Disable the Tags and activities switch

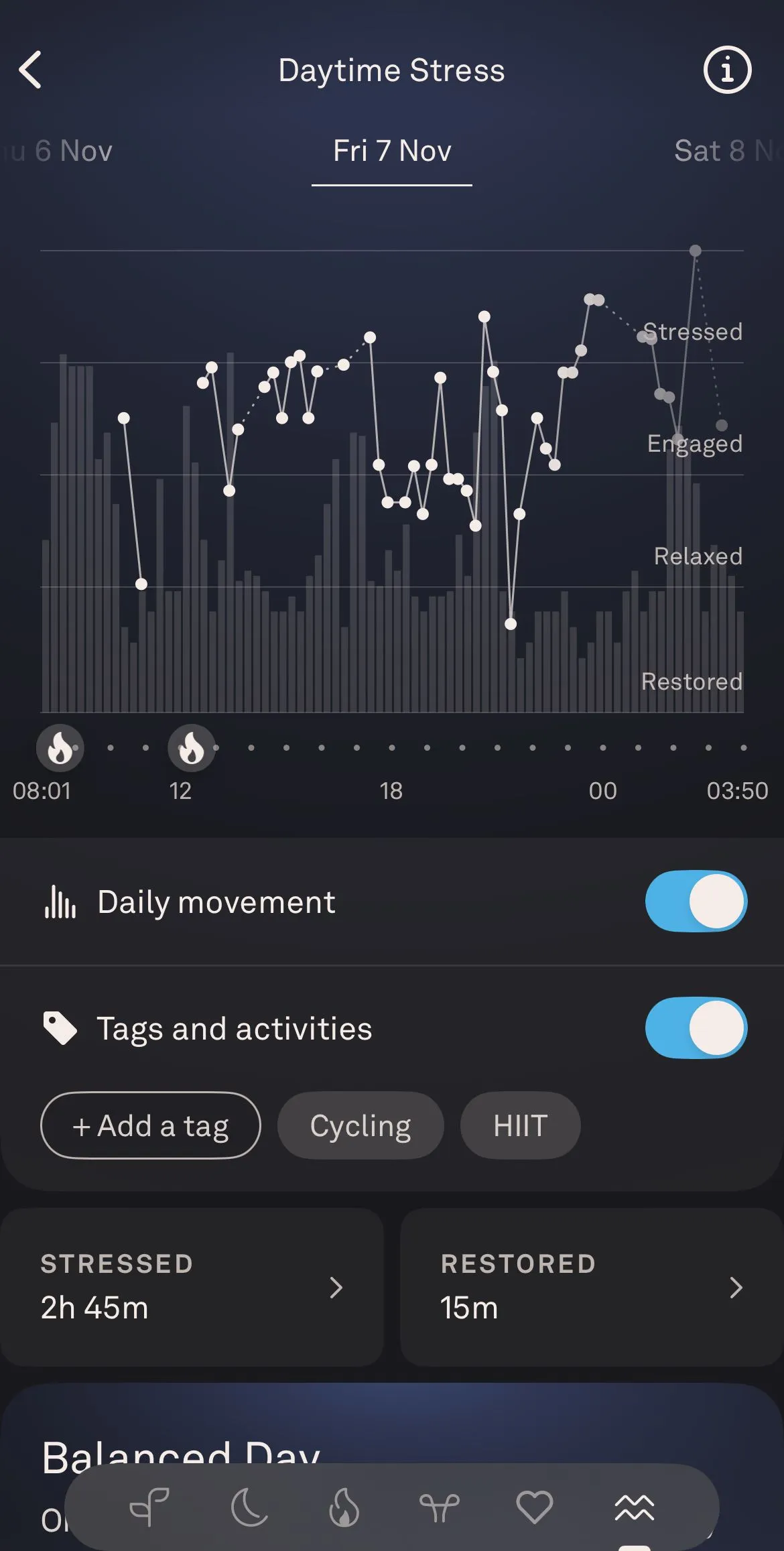pos(696,1028)
